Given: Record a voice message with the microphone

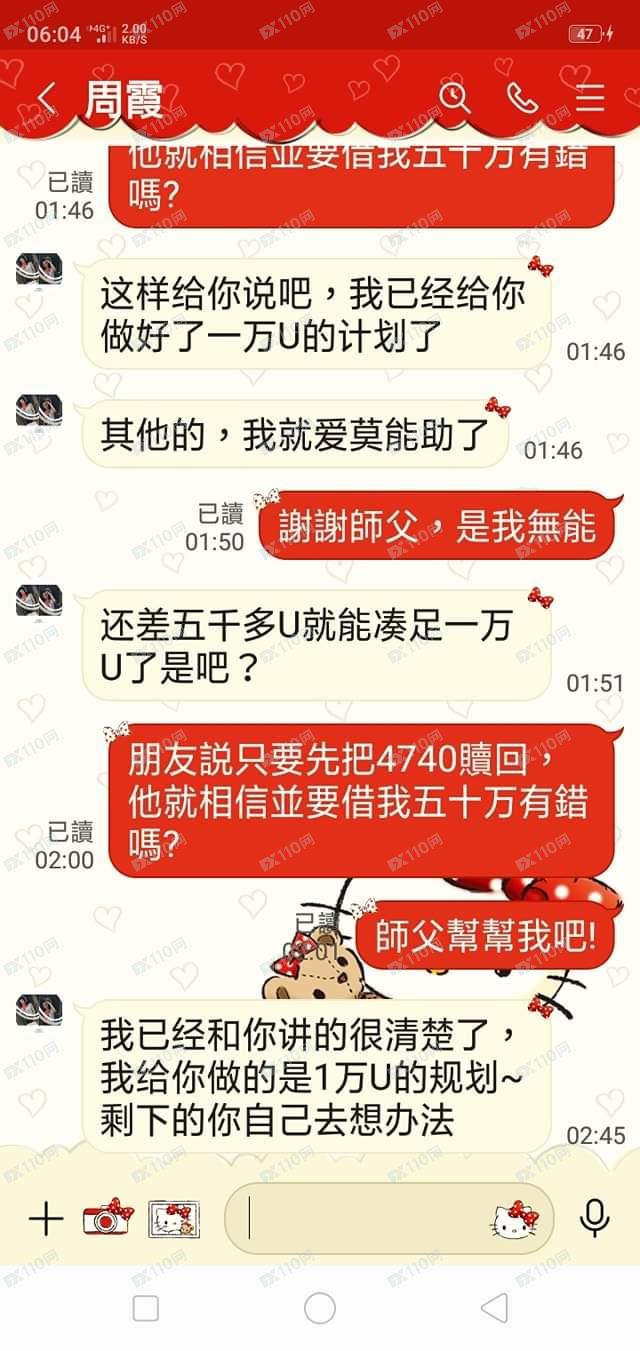Looking at the screenshot, I should point(595,1218).
